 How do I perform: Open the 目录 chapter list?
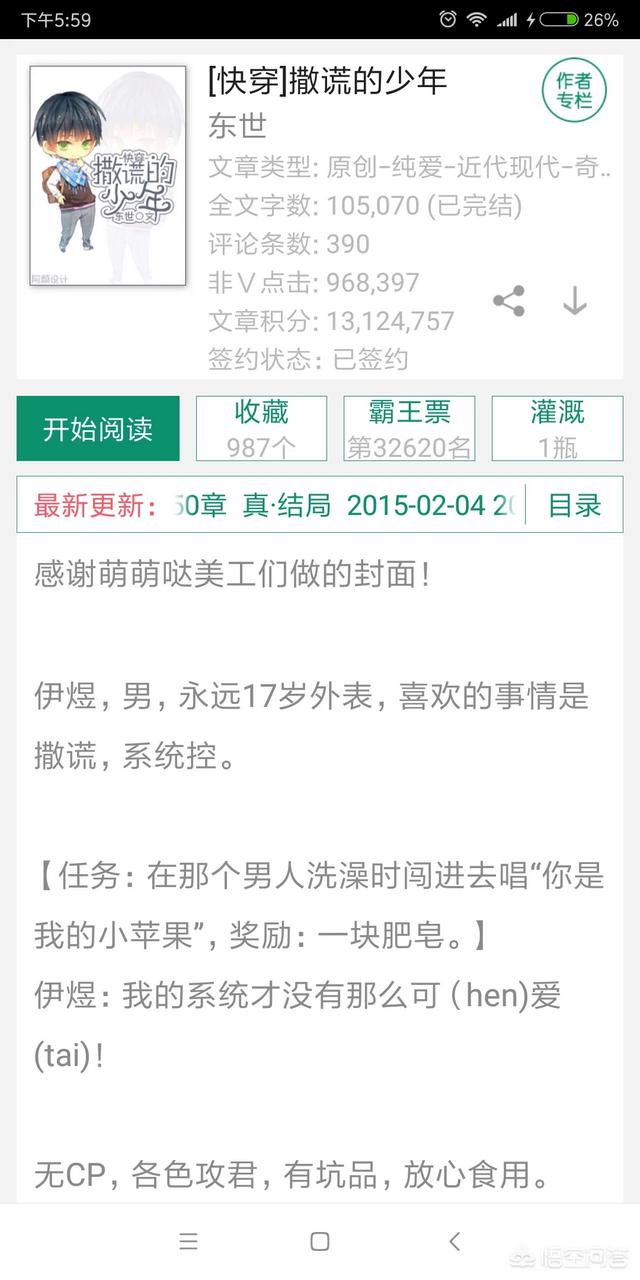[574, 505]
